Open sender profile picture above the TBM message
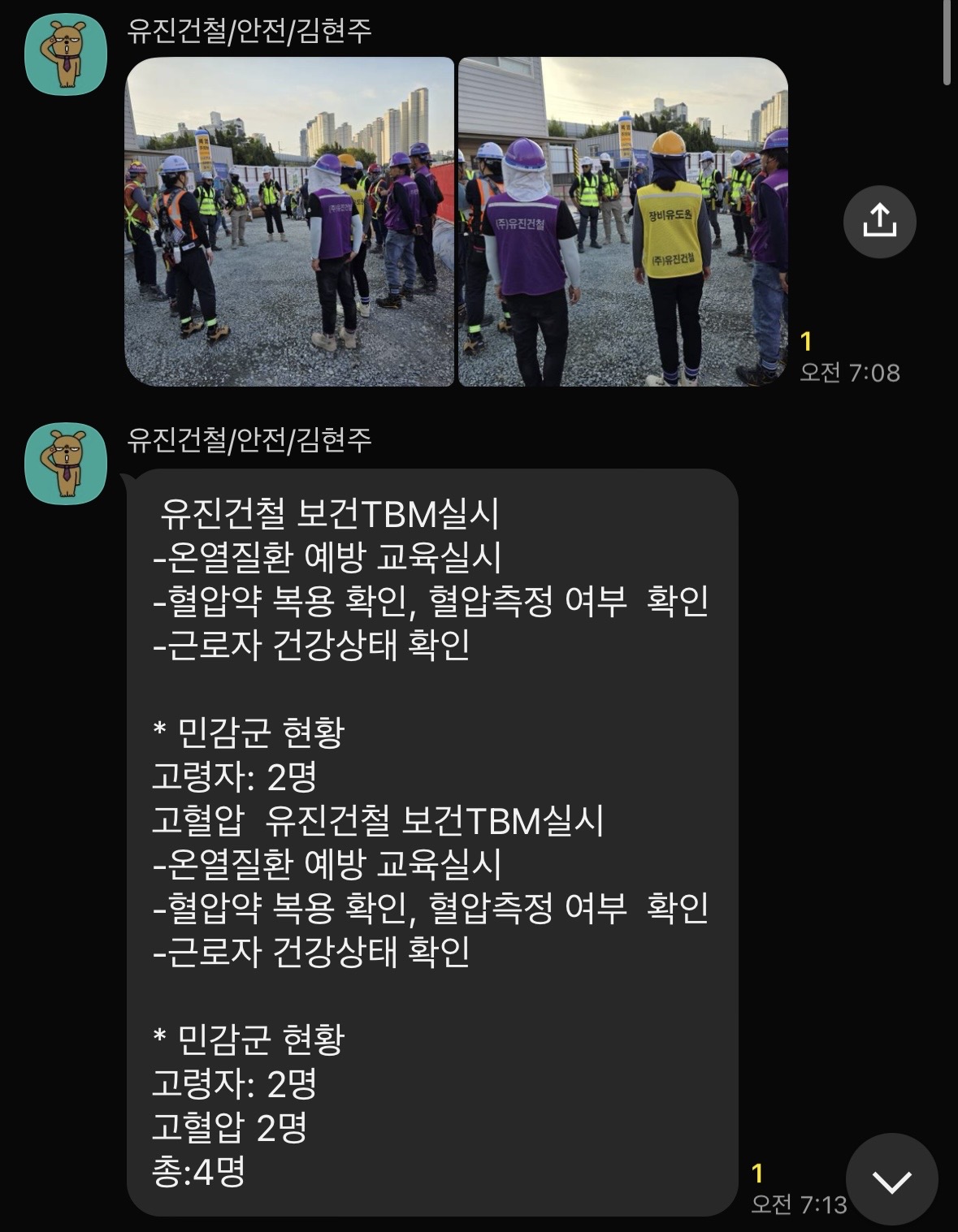The height and width of the screenshot is (1232, 958). [67, 463]
